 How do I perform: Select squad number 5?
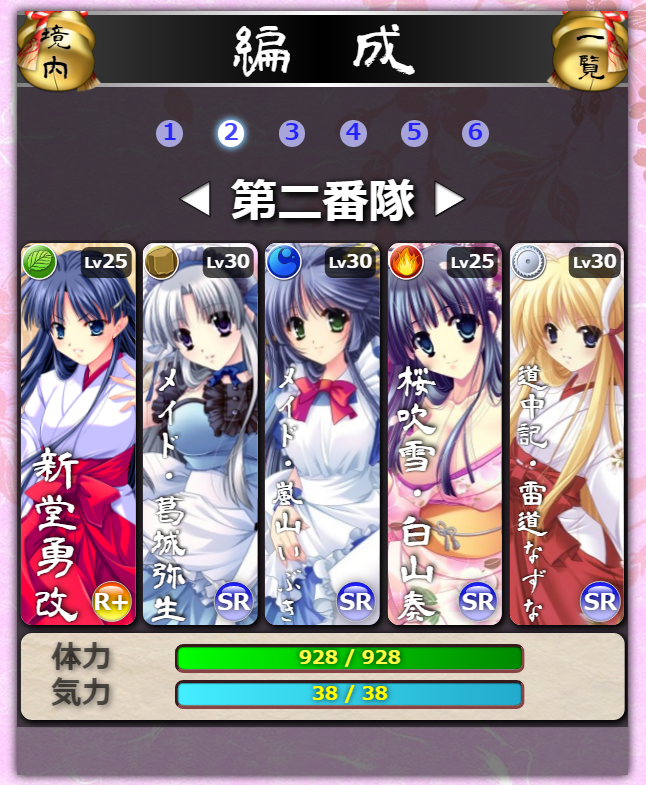click(414, 133)
